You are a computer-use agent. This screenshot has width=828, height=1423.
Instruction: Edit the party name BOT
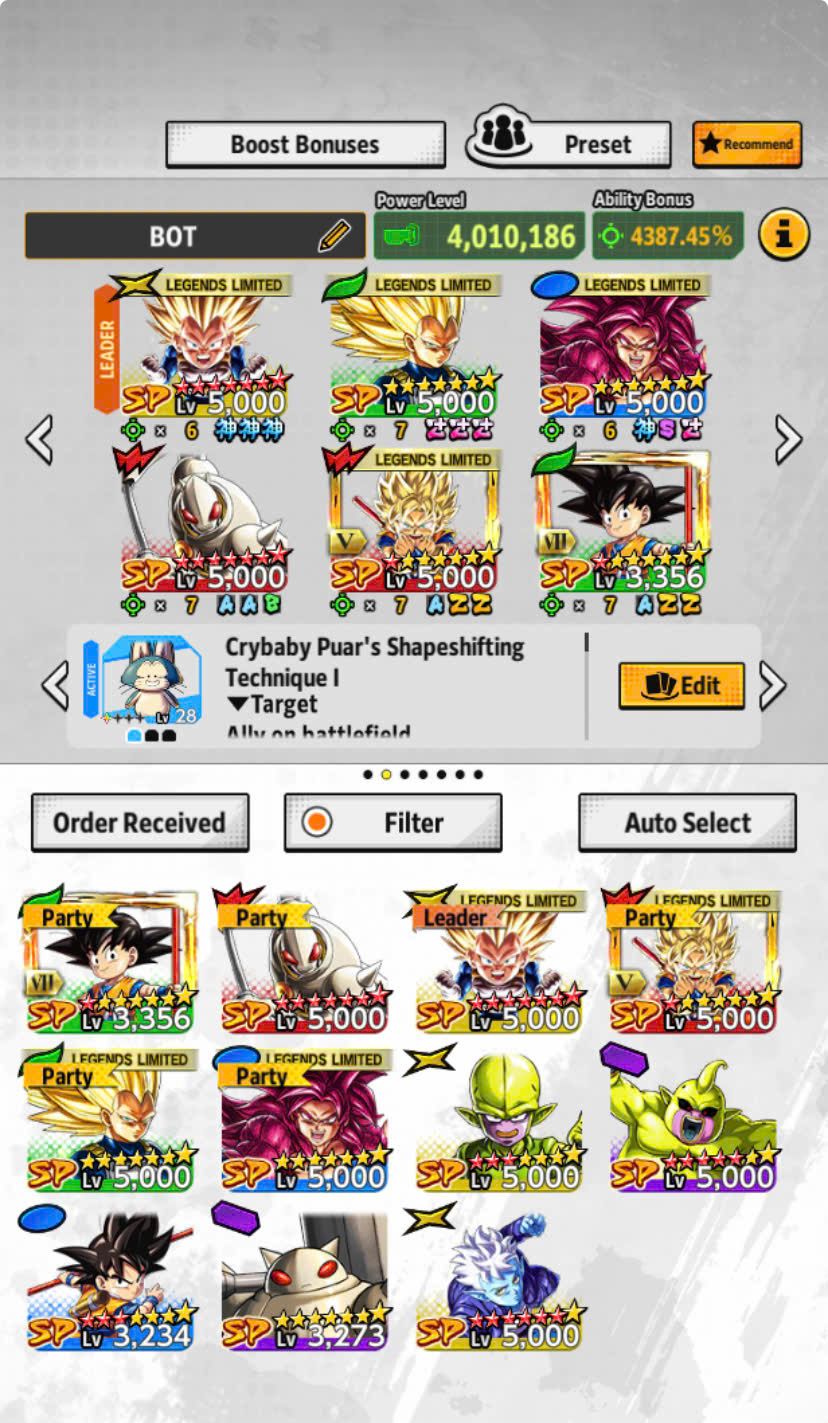tap(335, 236)
